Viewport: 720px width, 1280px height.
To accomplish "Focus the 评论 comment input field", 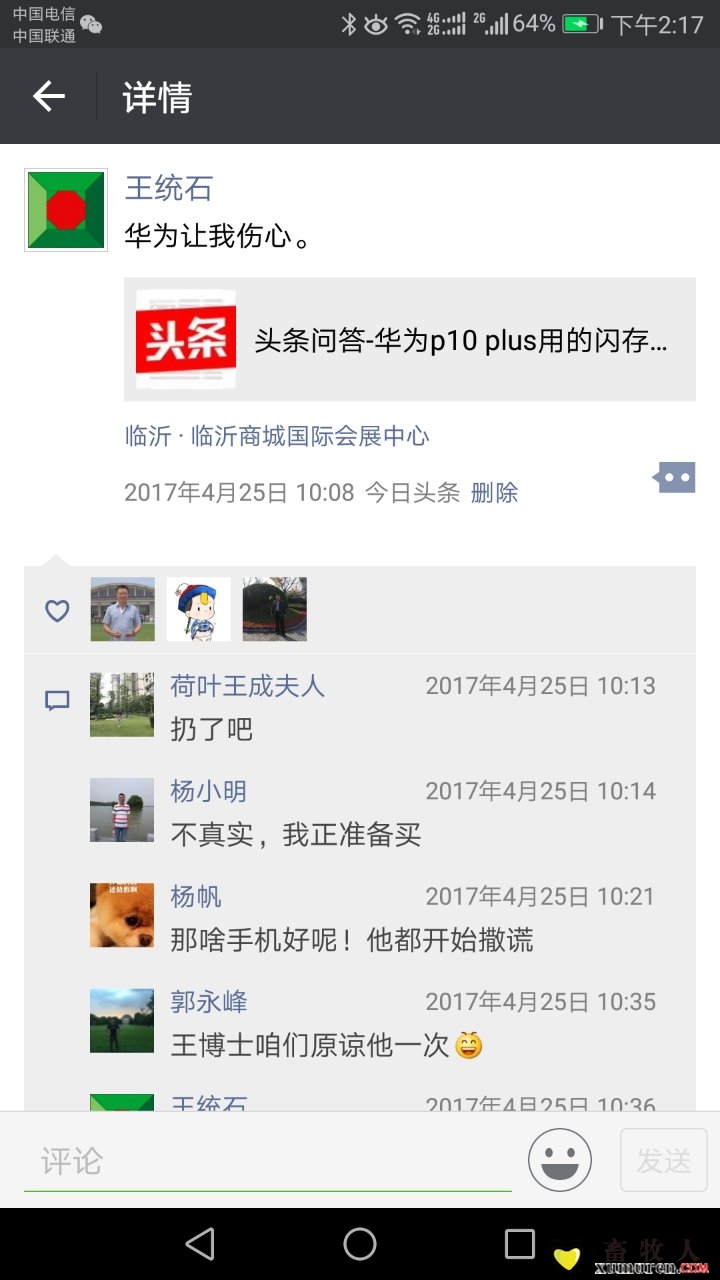I will pos(267,1161).
